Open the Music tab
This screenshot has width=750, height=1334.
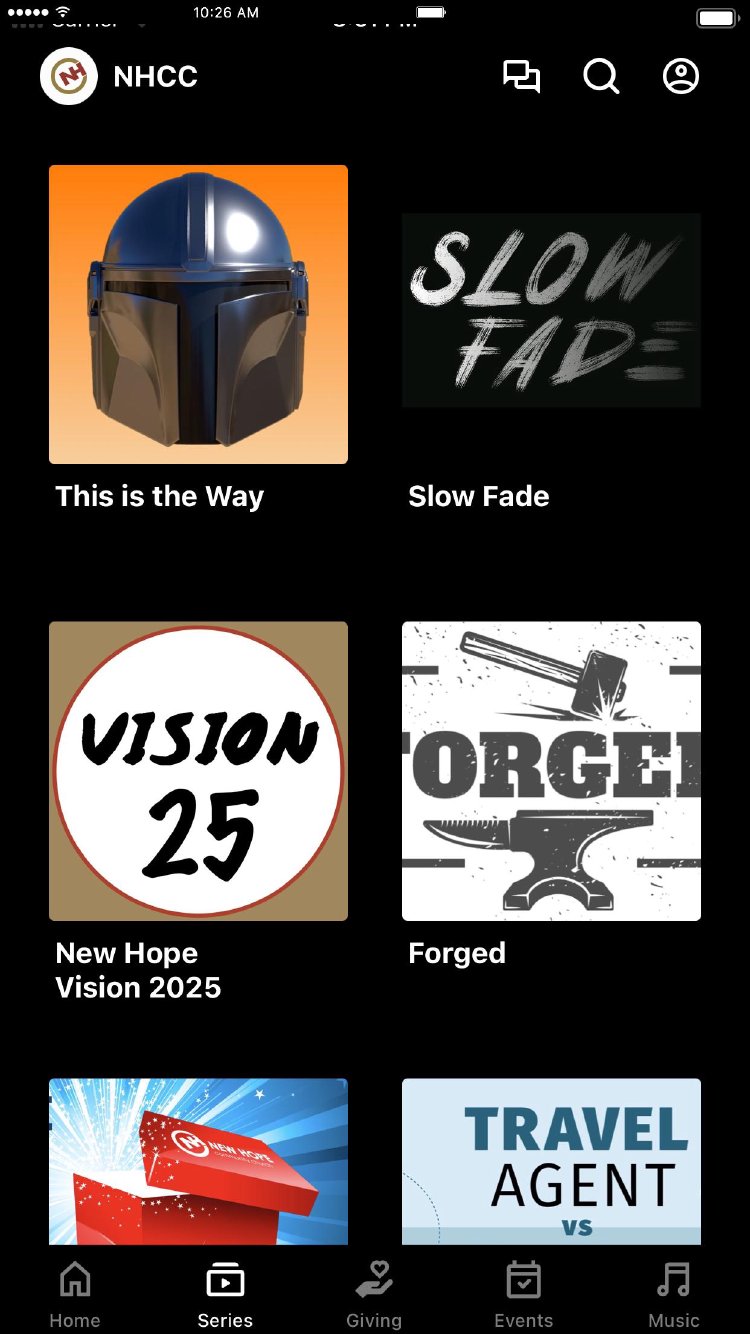(673, 1294)
